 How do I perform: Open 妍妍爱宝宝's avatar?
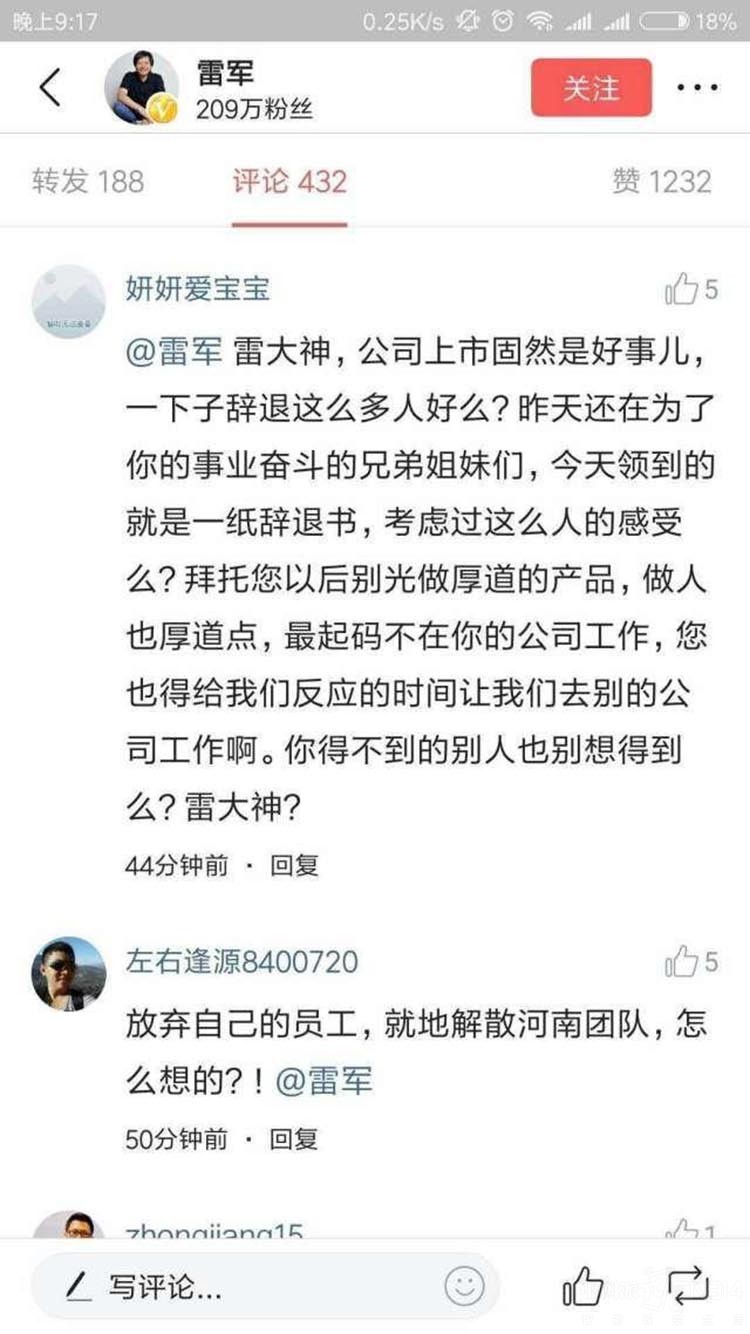click(68, 301)
